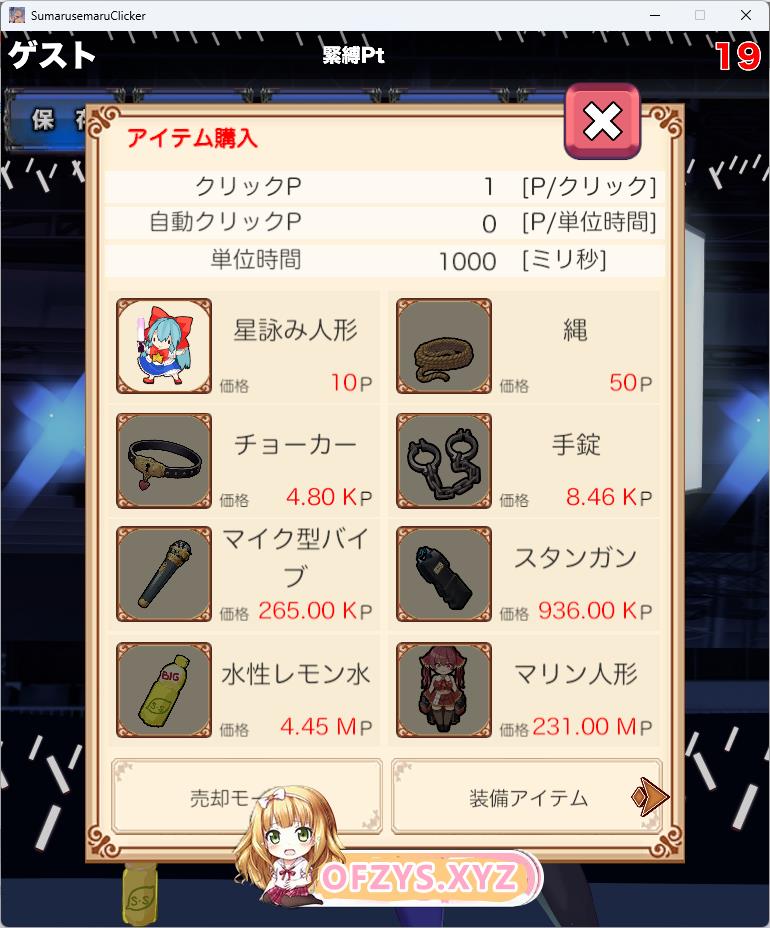Minimize the SumarusemaruClicker window
The image size is (770, 928).
tap(655, 15)
